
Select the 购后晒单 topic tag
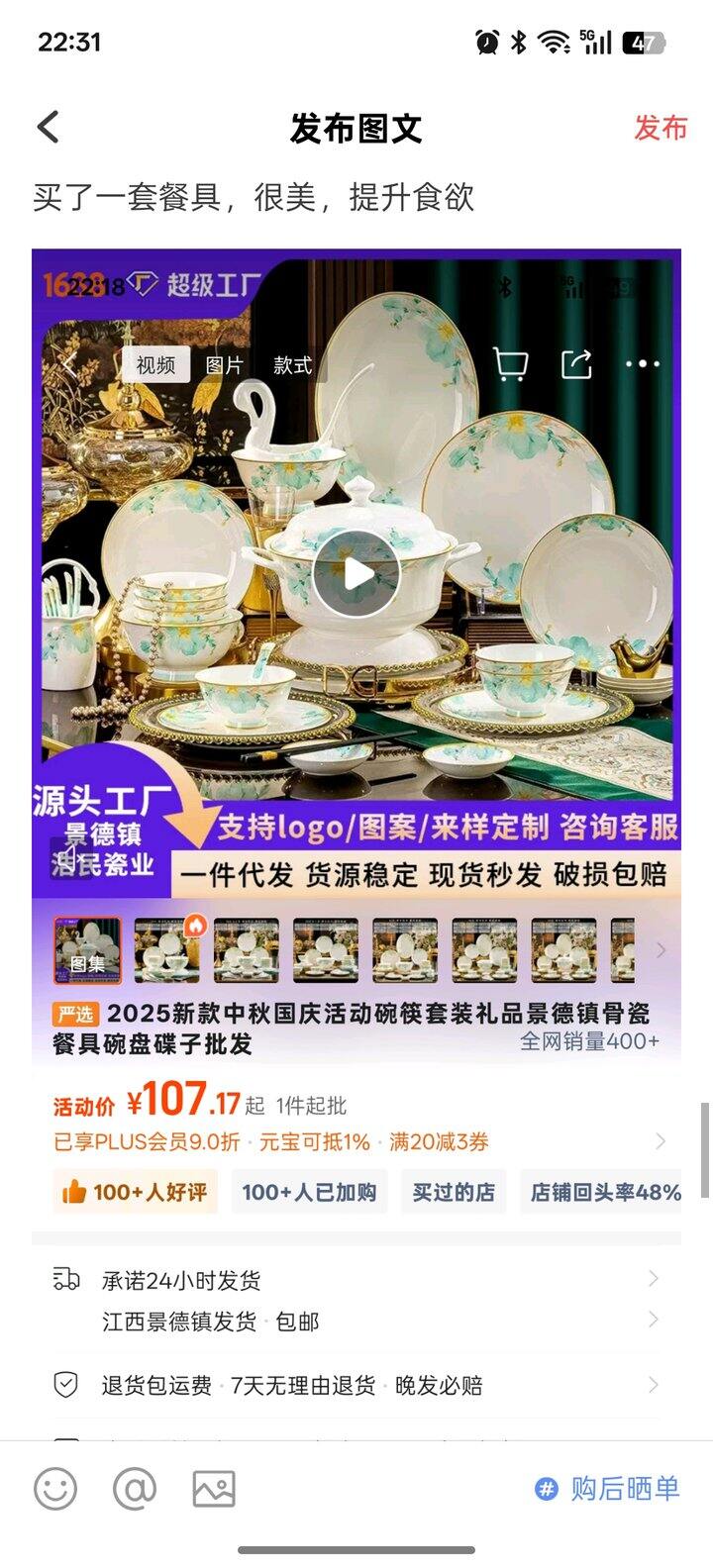click(608, 1488)
